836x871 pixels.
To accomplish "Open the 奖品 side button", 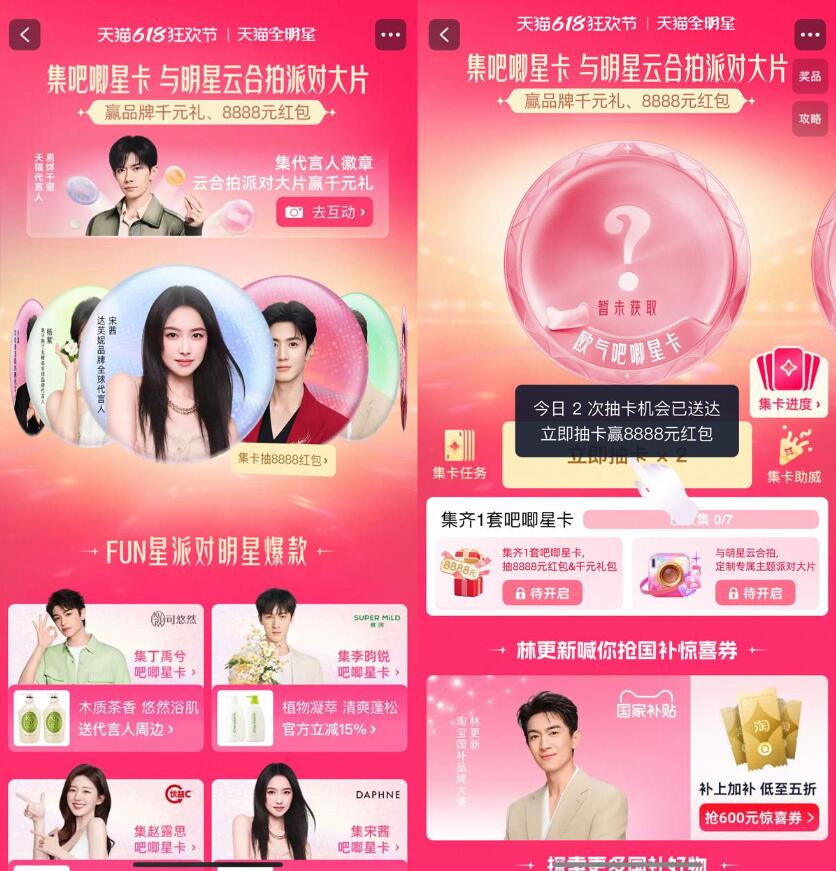I will [x=810, y=77].
